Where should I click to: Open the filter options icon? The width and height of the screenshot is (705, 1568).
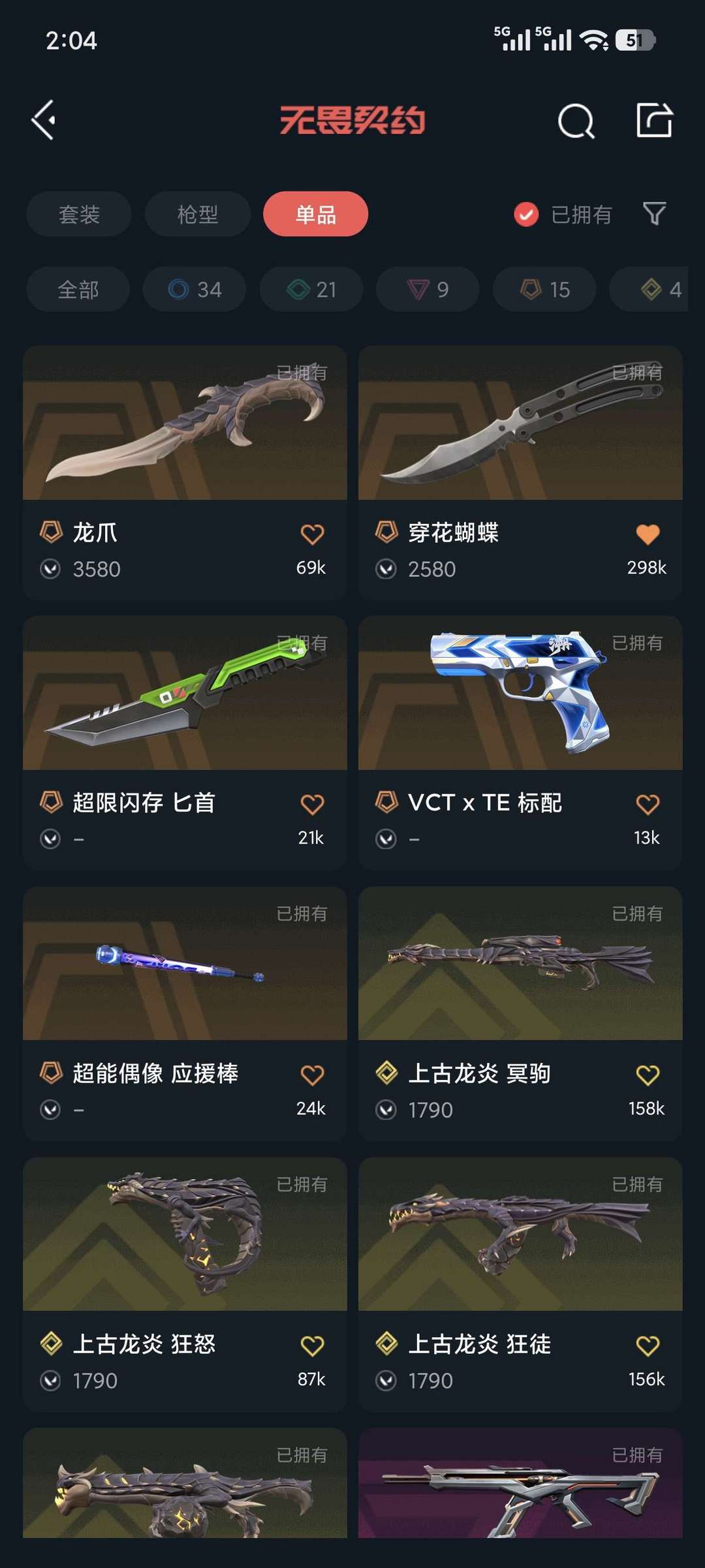point(655,214)
